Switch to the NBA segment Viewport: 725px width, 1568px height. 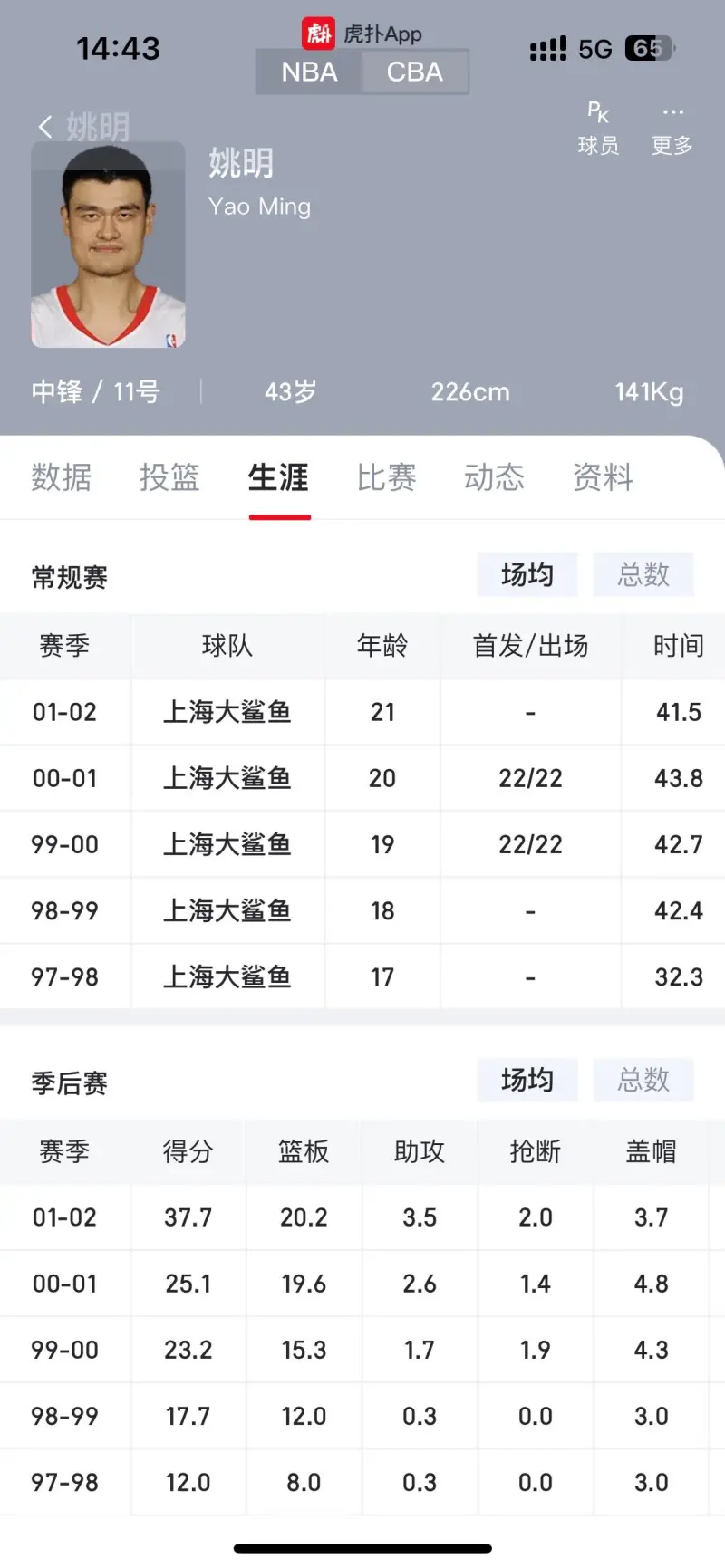click(x=309, y=72)
